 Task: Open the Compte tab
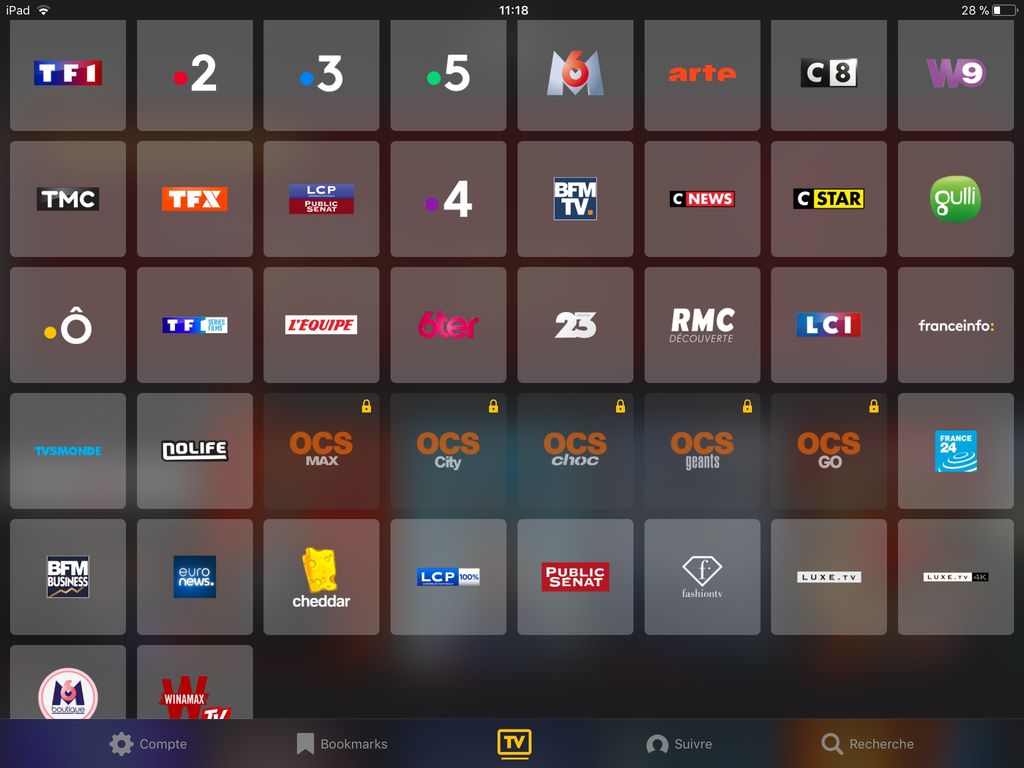pyautogui.click(x=148, y=744)
